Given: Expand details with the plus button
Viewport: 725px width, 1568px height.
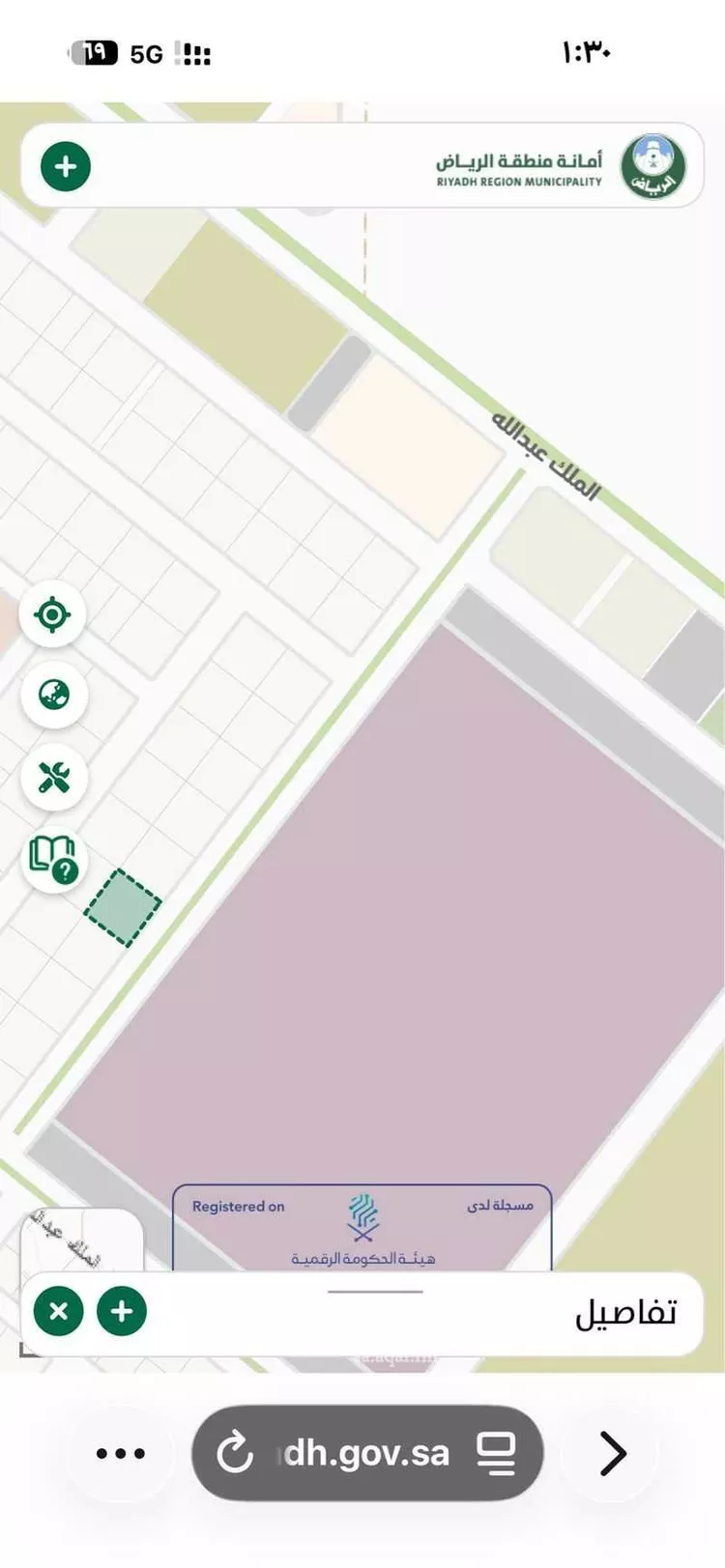Looking at the screenshot, I should pyautogui.click(x=122, y=1311).
